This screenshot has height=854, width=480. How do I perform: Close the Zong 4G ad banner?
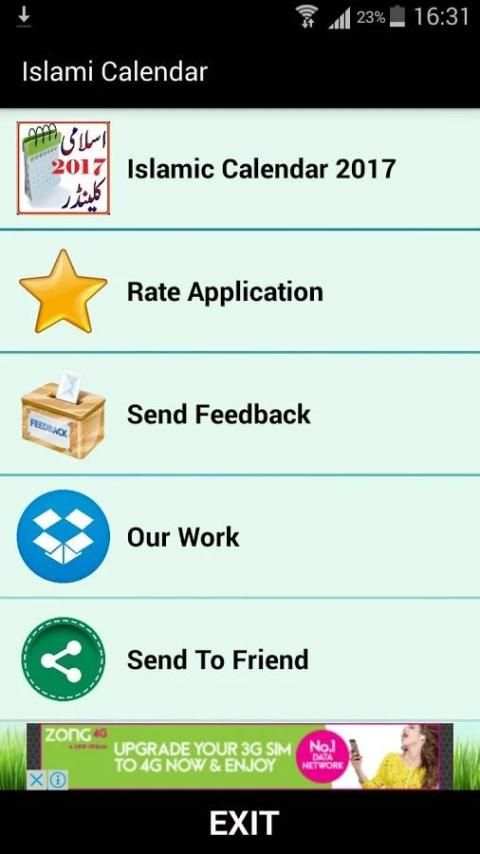(35, 780)
